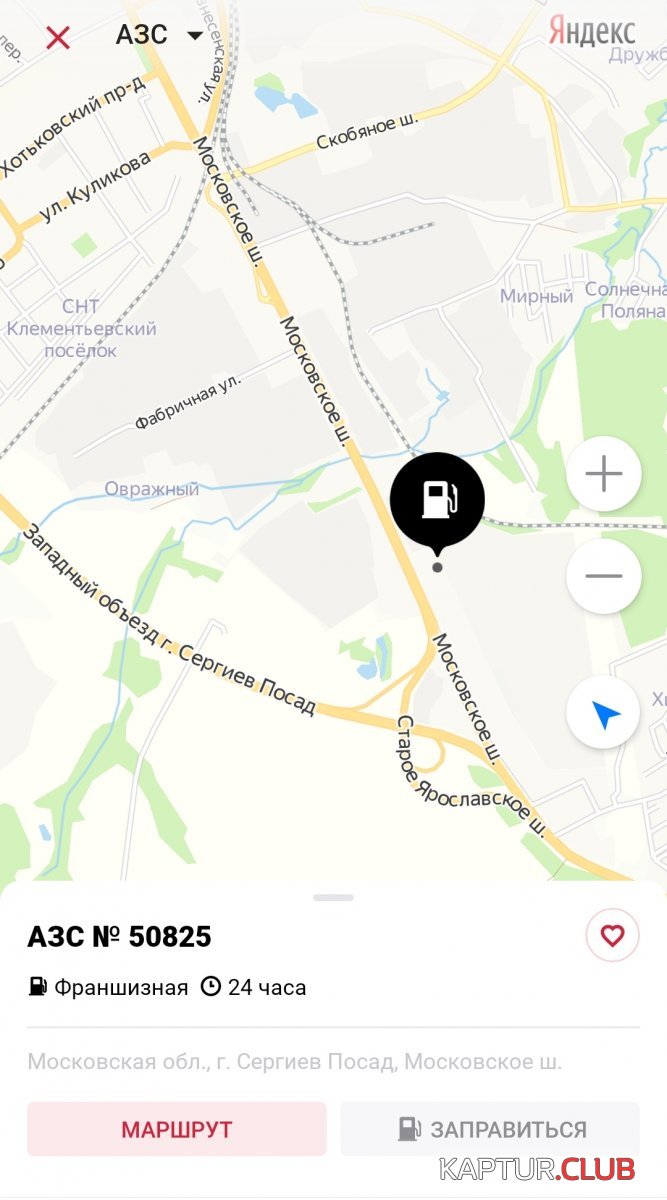Screen dimensions: 667x1200
Task: Tap the bottom sheet drag handle
Action: click(x=333, y=897)
